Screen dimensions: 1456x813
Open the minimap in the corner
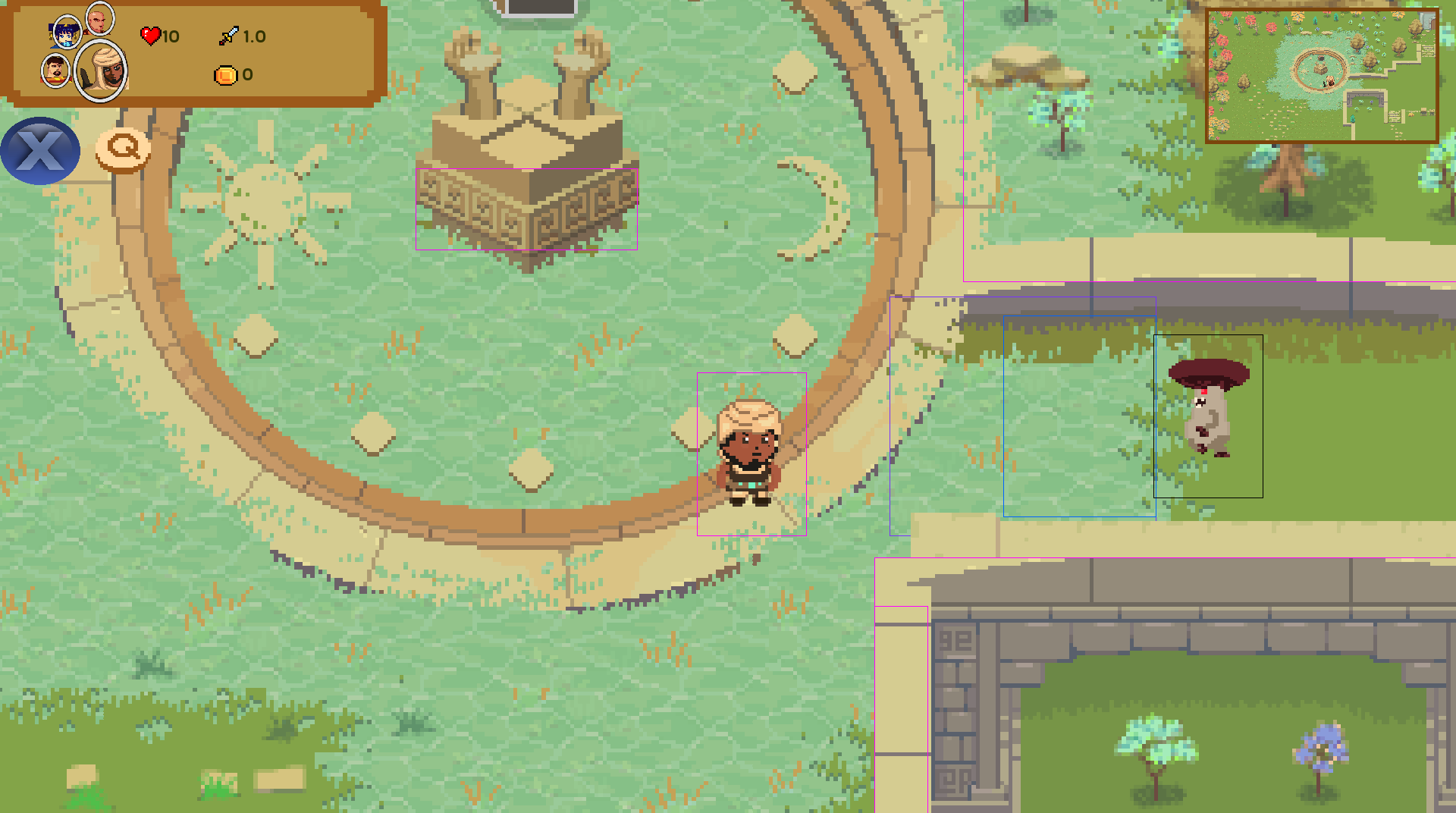click(x=1321, y=75)
